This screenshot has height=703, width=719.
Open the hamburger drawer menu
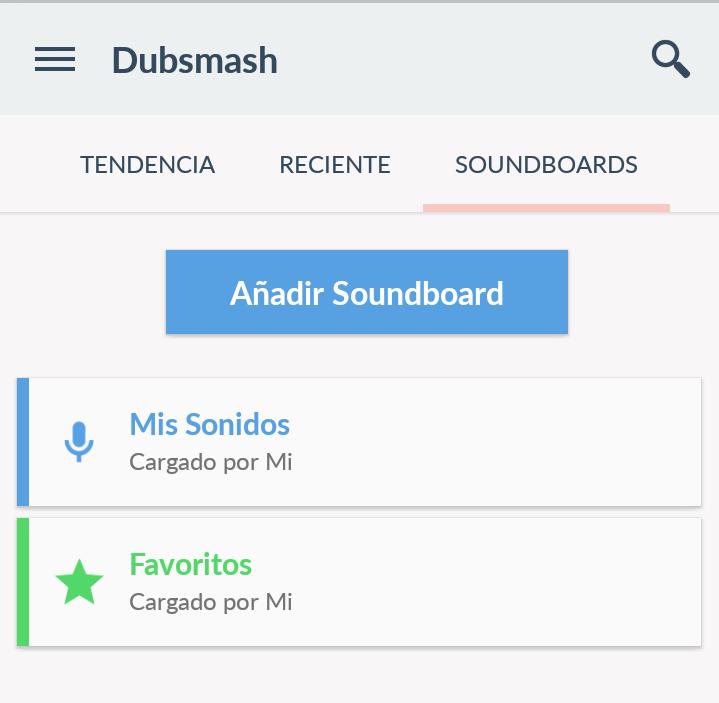55,60
